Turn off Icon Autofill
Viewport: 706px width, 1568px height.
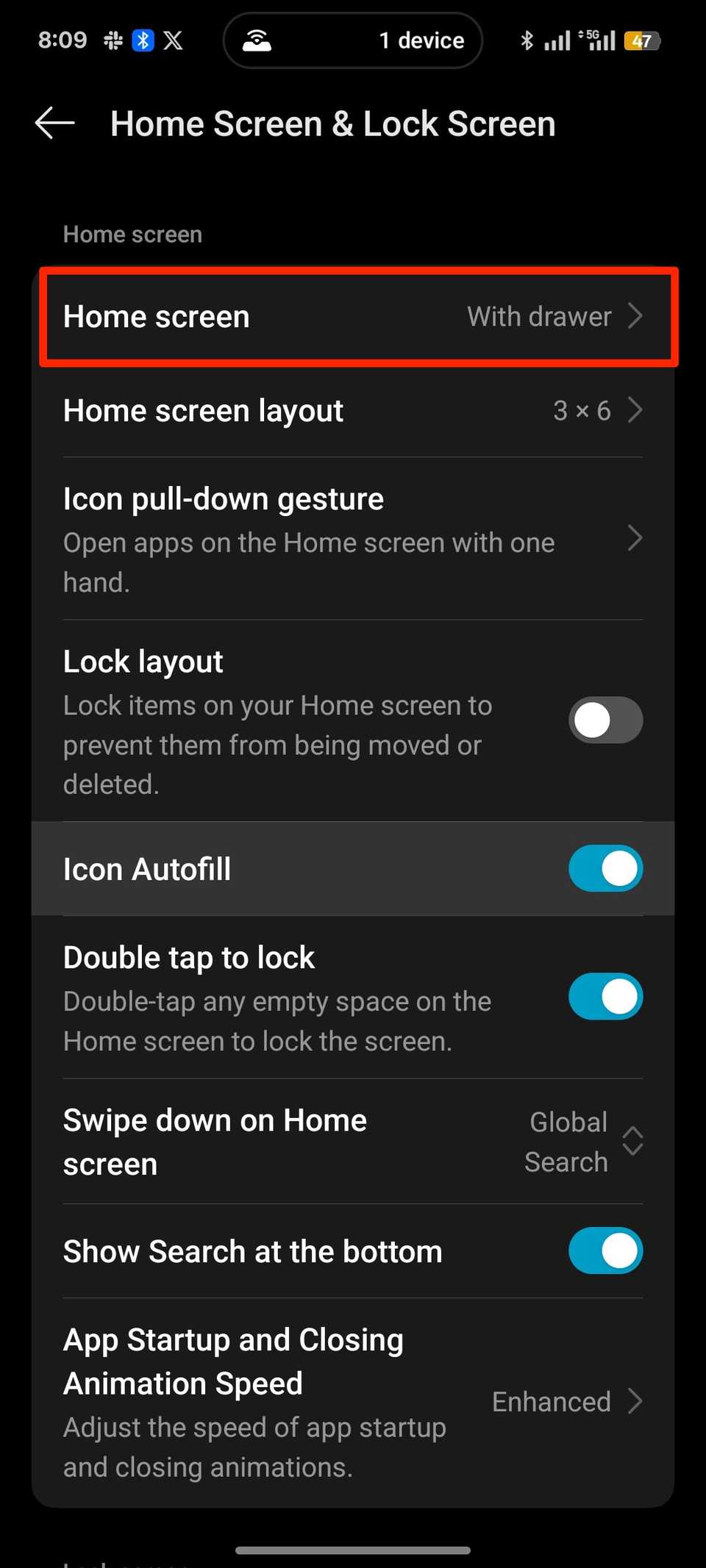click(605, 868)
